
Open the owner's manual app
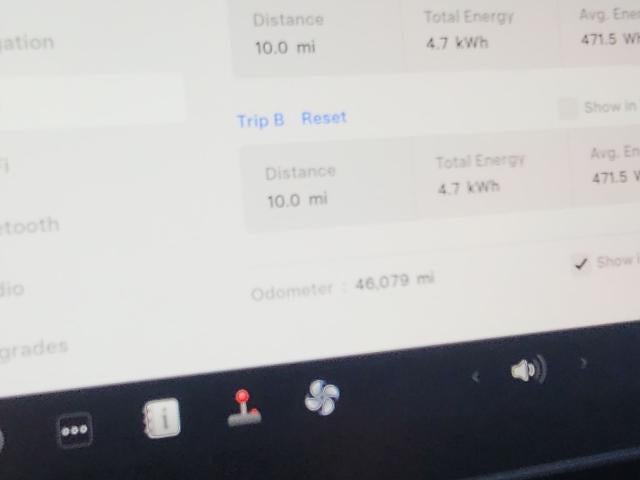(161, 418)
